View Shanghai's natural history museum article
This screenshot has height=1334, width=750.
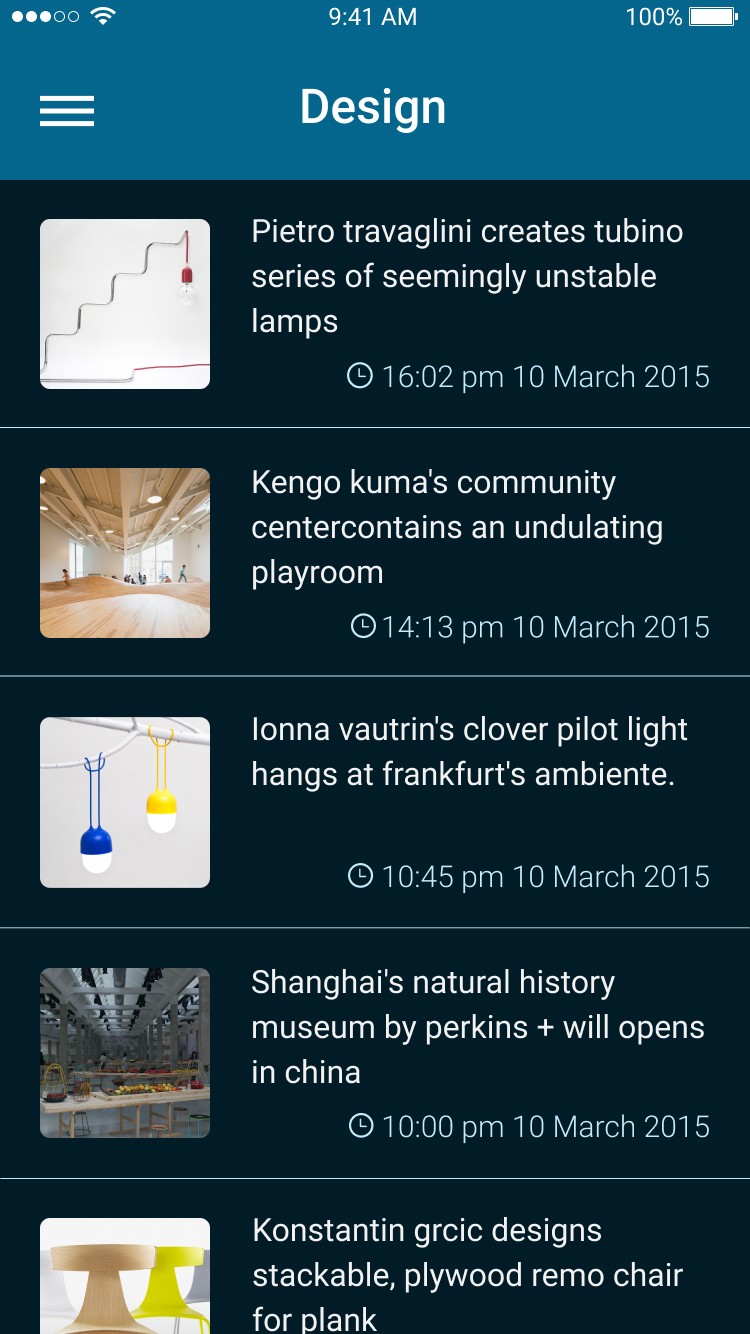coord(477,1027)
